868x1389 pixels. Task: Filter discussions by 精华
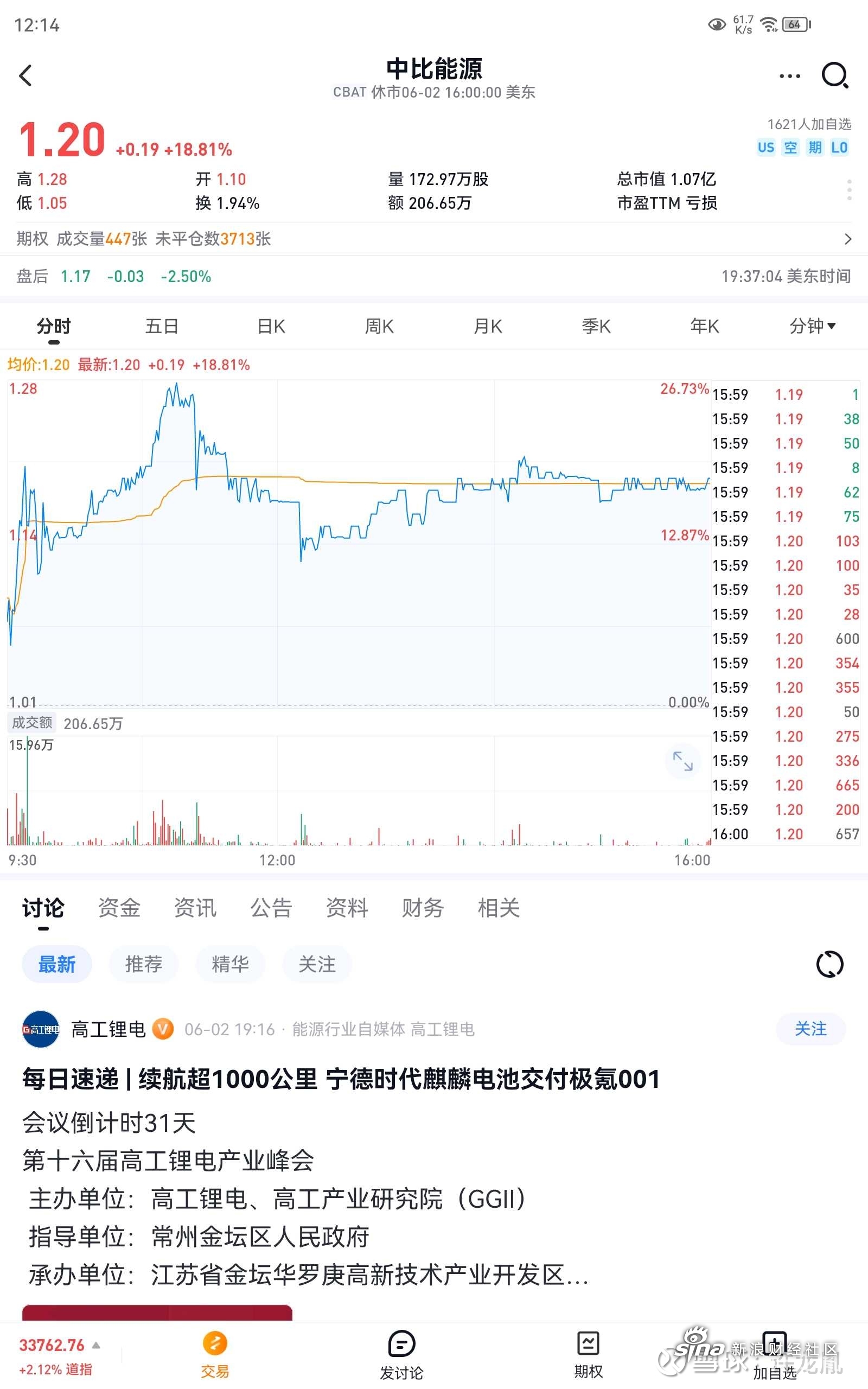[230, 964]
